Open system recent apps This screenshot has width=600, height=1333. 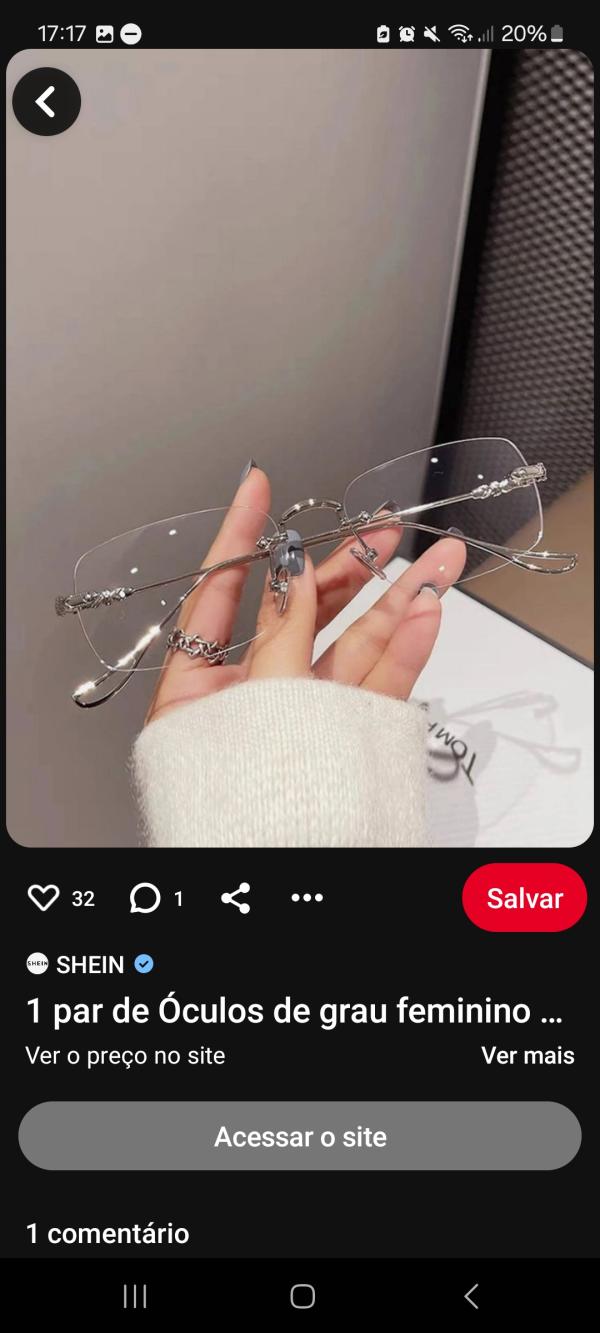(135, 1297)
